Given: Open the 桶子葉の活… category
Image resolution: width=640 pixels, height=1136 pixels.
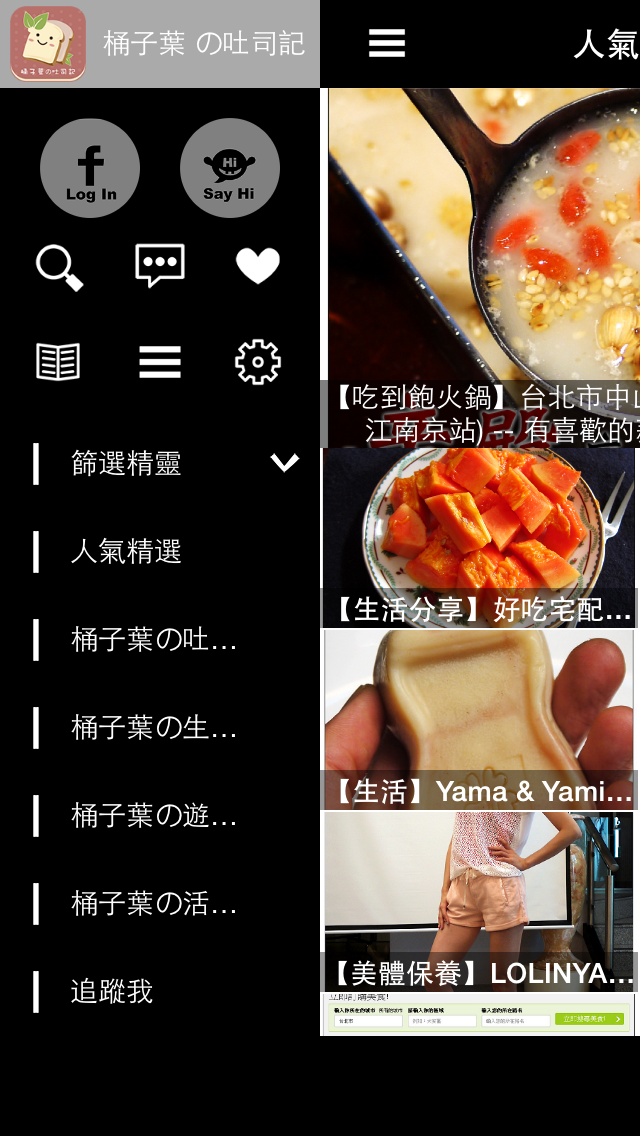Looking at the screenshot, I should tap(153, 904).
